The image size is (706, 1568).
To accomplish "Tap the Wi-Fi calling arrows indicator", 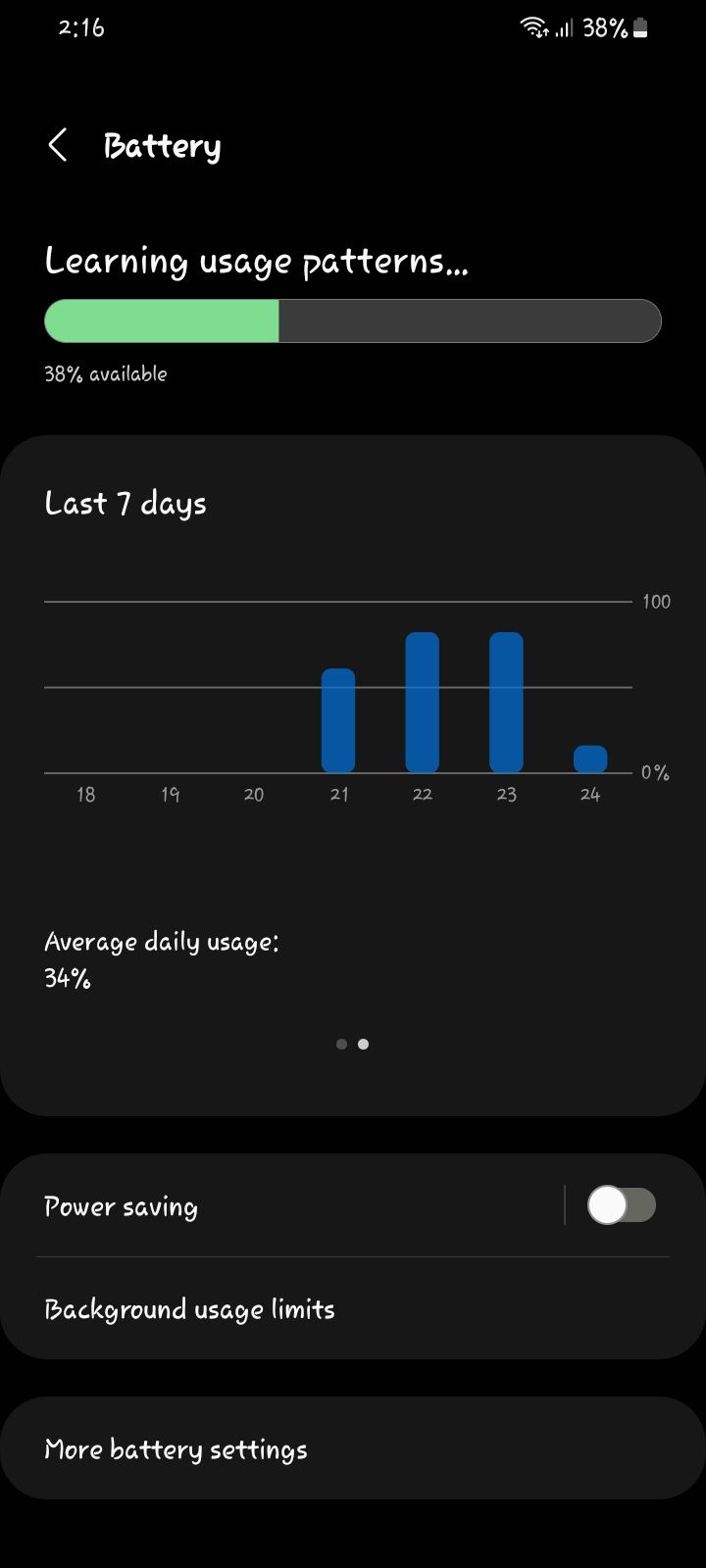I will tap(541, 32).
